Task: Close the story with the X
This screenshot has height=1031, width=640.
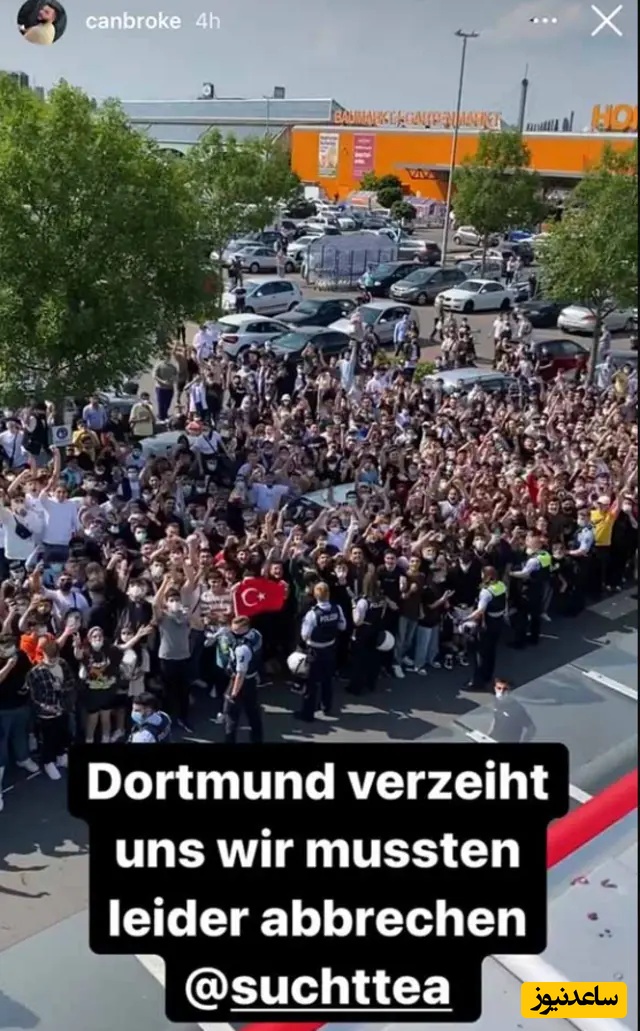Action: (606, 21)
